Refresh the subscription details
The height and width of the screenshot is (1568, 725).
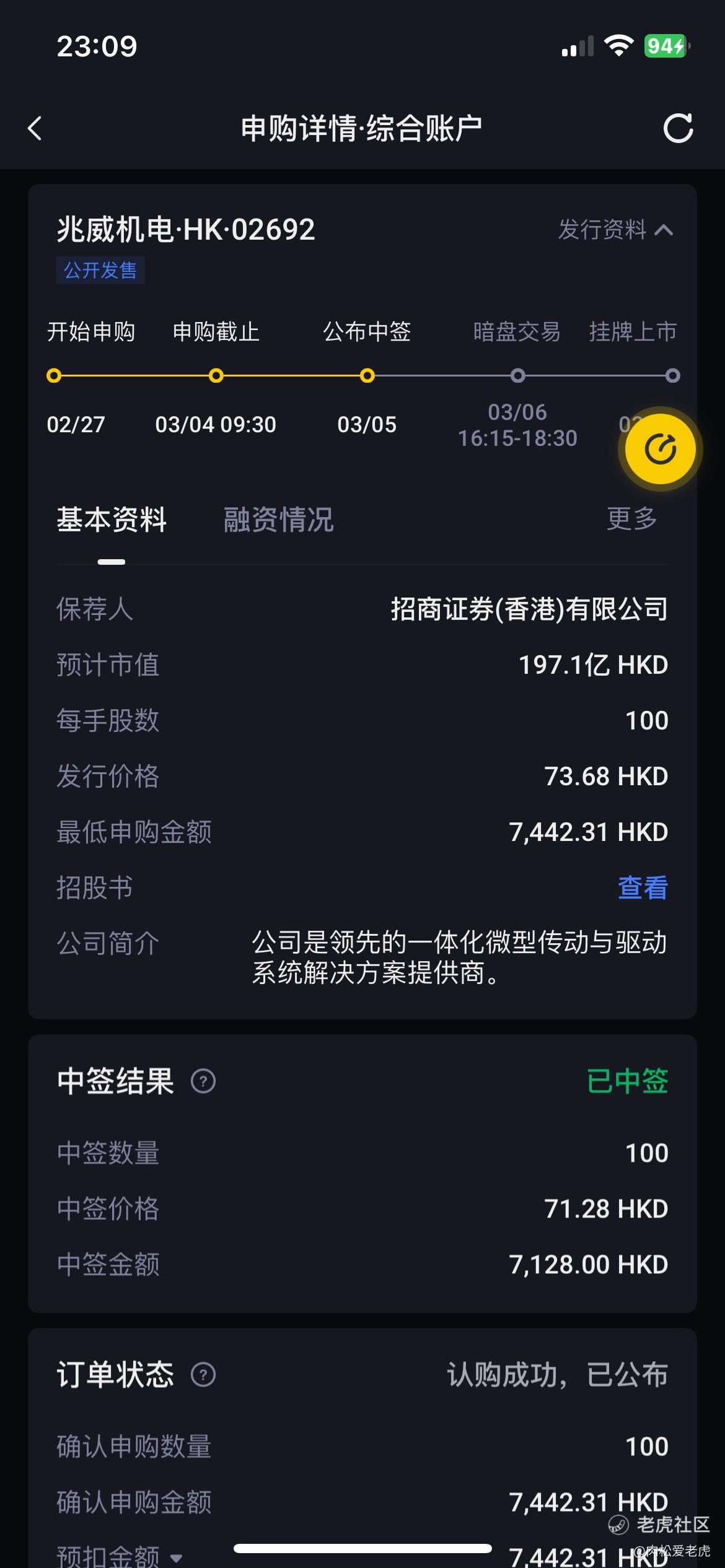pyautogui.click(x=678, y=129)
